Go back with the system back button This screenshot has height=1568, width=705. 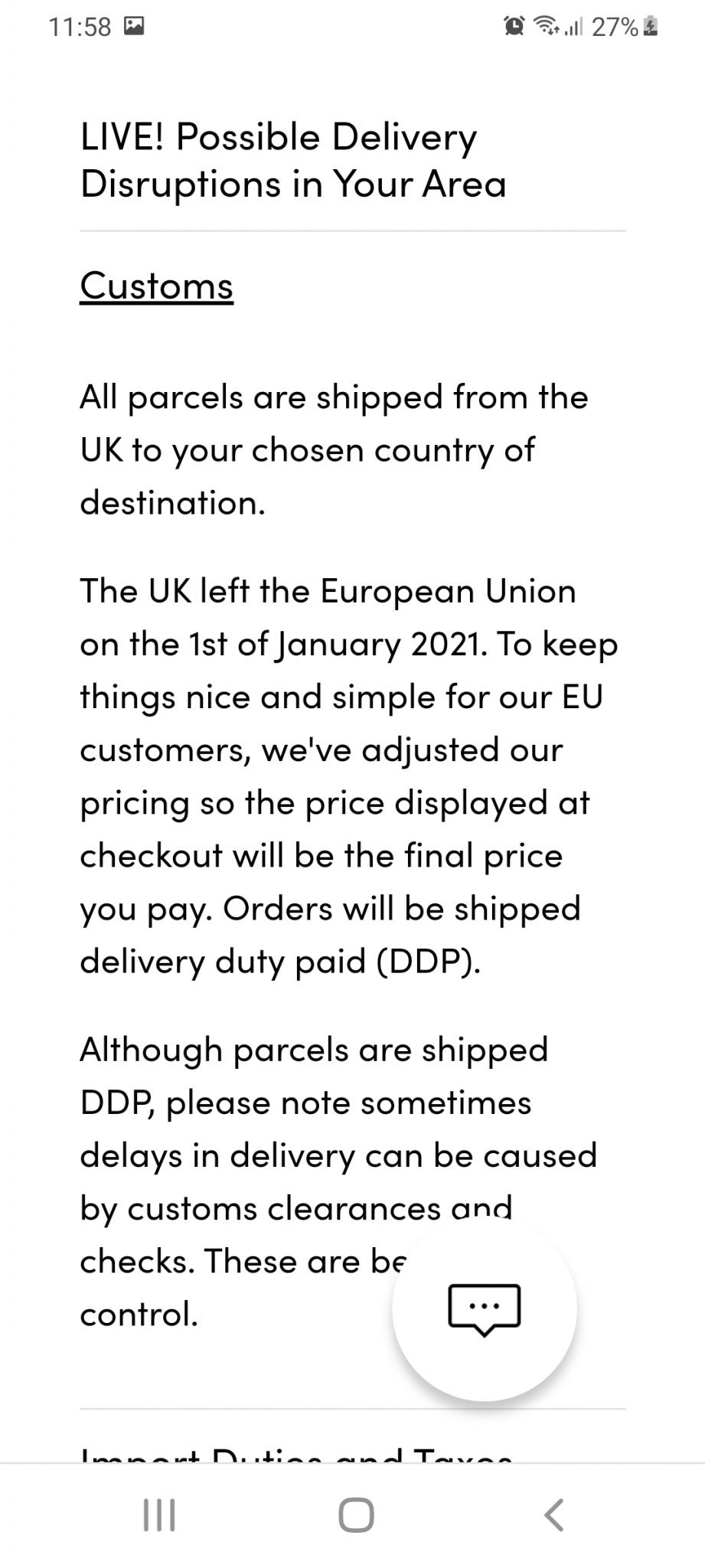[553, 1515]
